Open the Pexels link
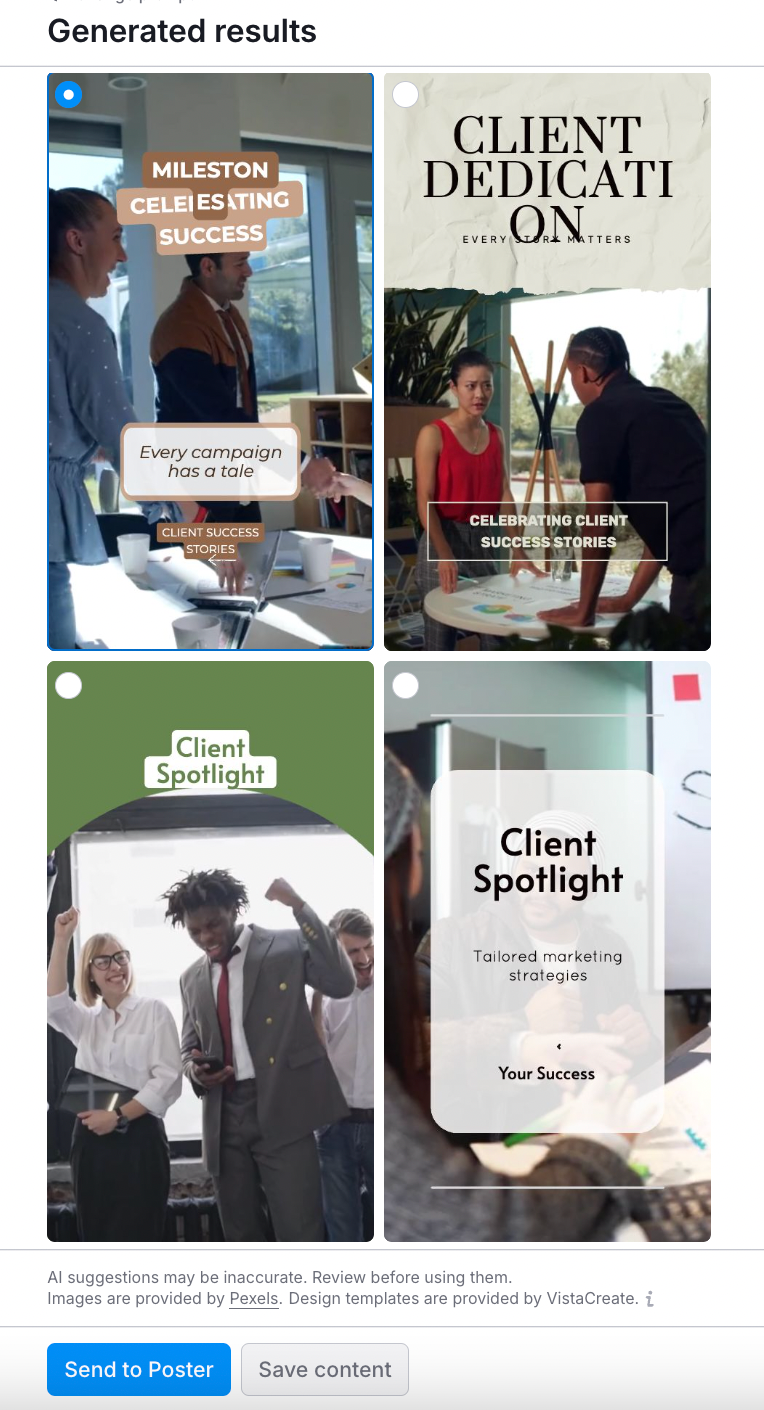 tap(255, 1299)
